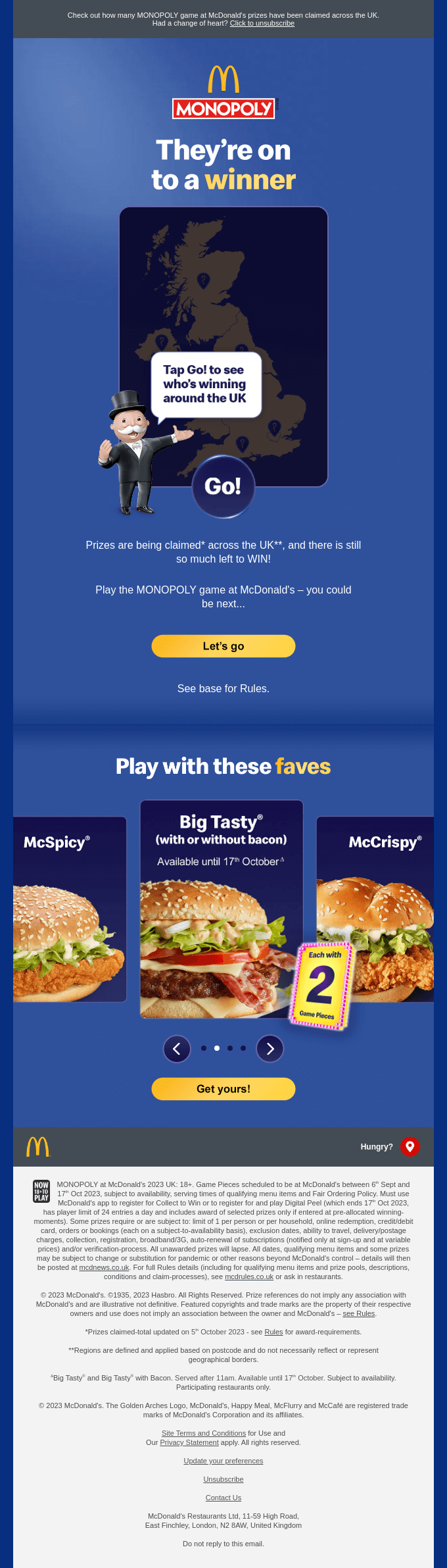This screenshot has width=447, height=1568.
Task: Tap the yellow Let's go button
Action: (x=223, y=646)
